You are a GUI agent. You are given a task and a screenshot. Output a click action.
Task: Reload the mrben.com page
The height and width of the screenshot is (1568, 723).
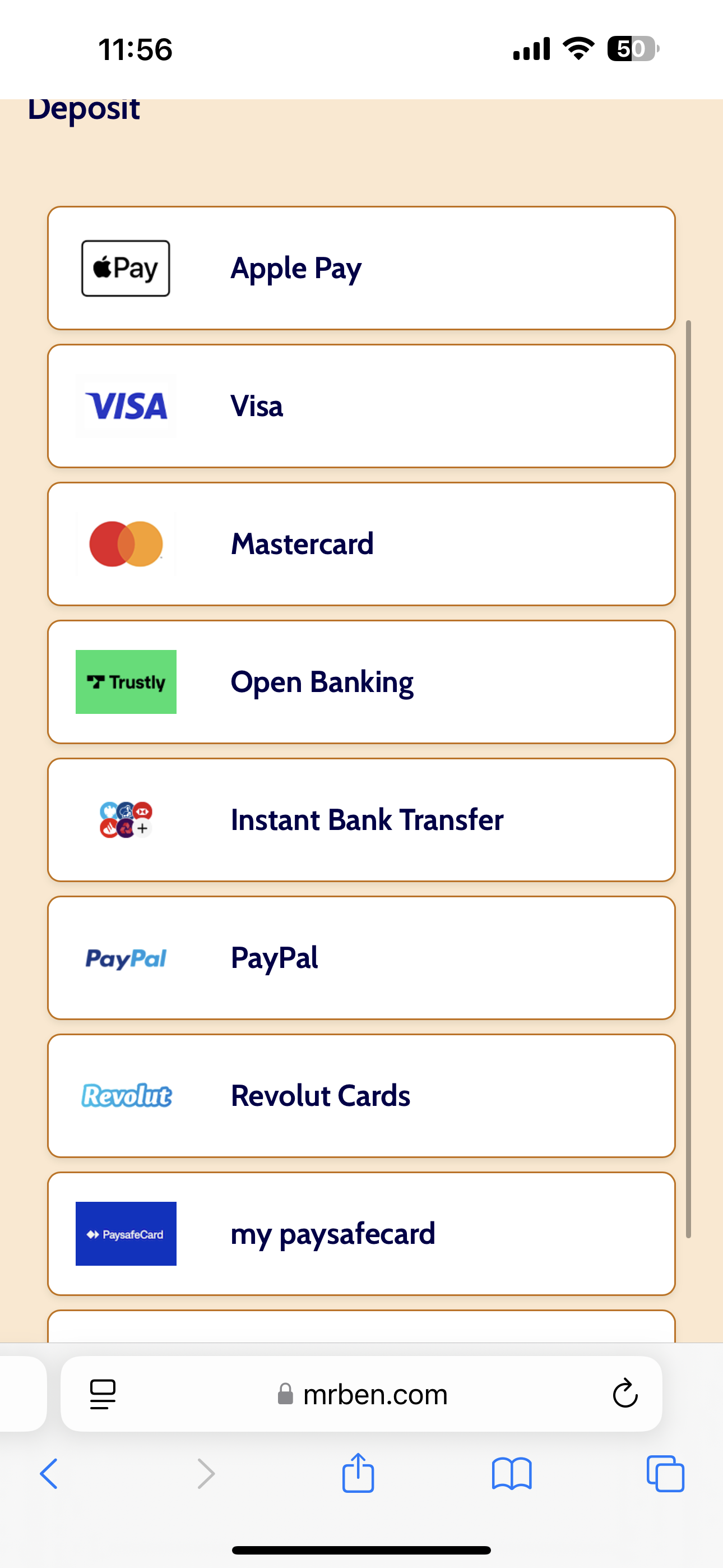(x=624, y=1394)
